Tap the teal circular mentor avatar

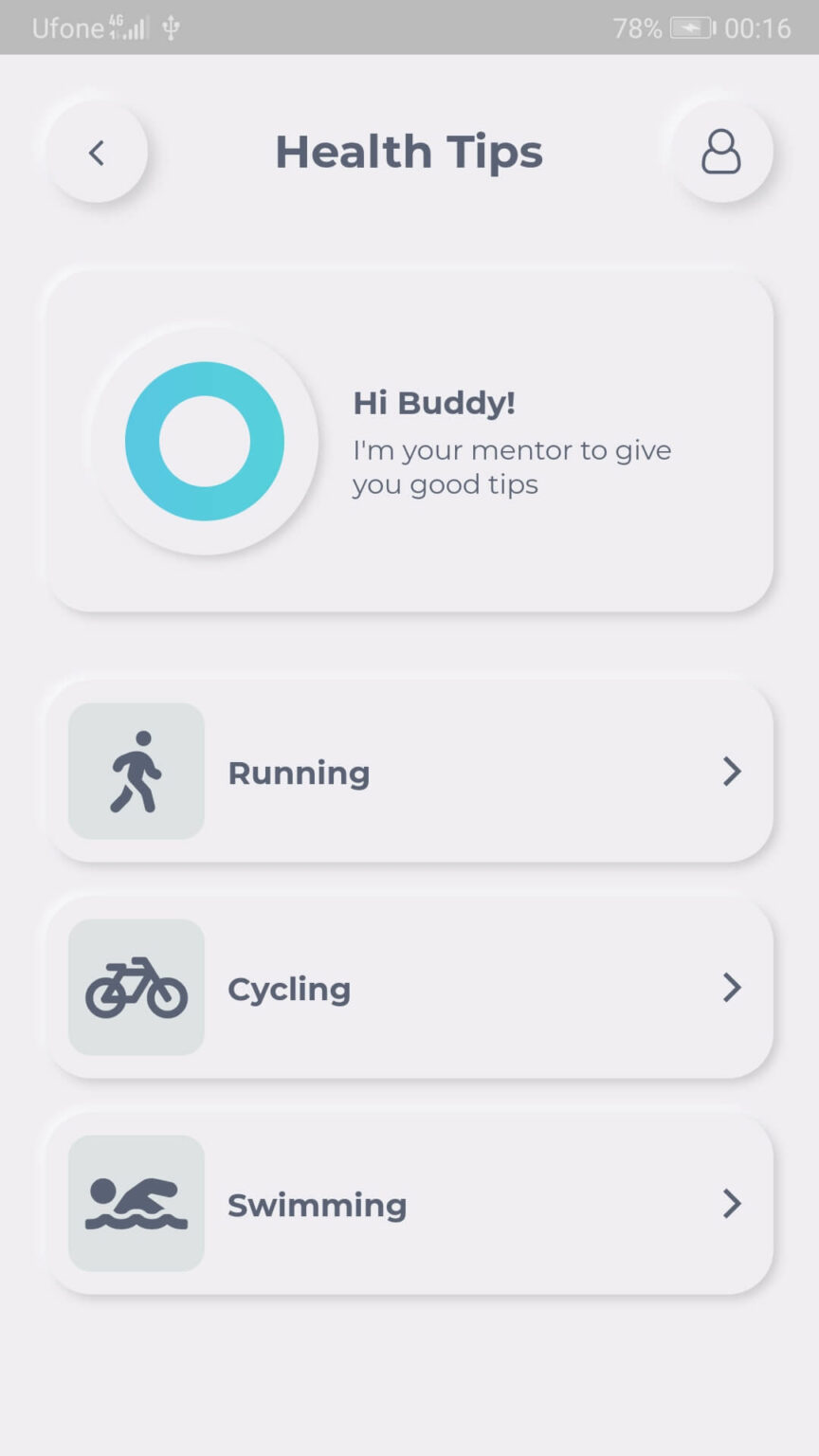pos(205,440)
